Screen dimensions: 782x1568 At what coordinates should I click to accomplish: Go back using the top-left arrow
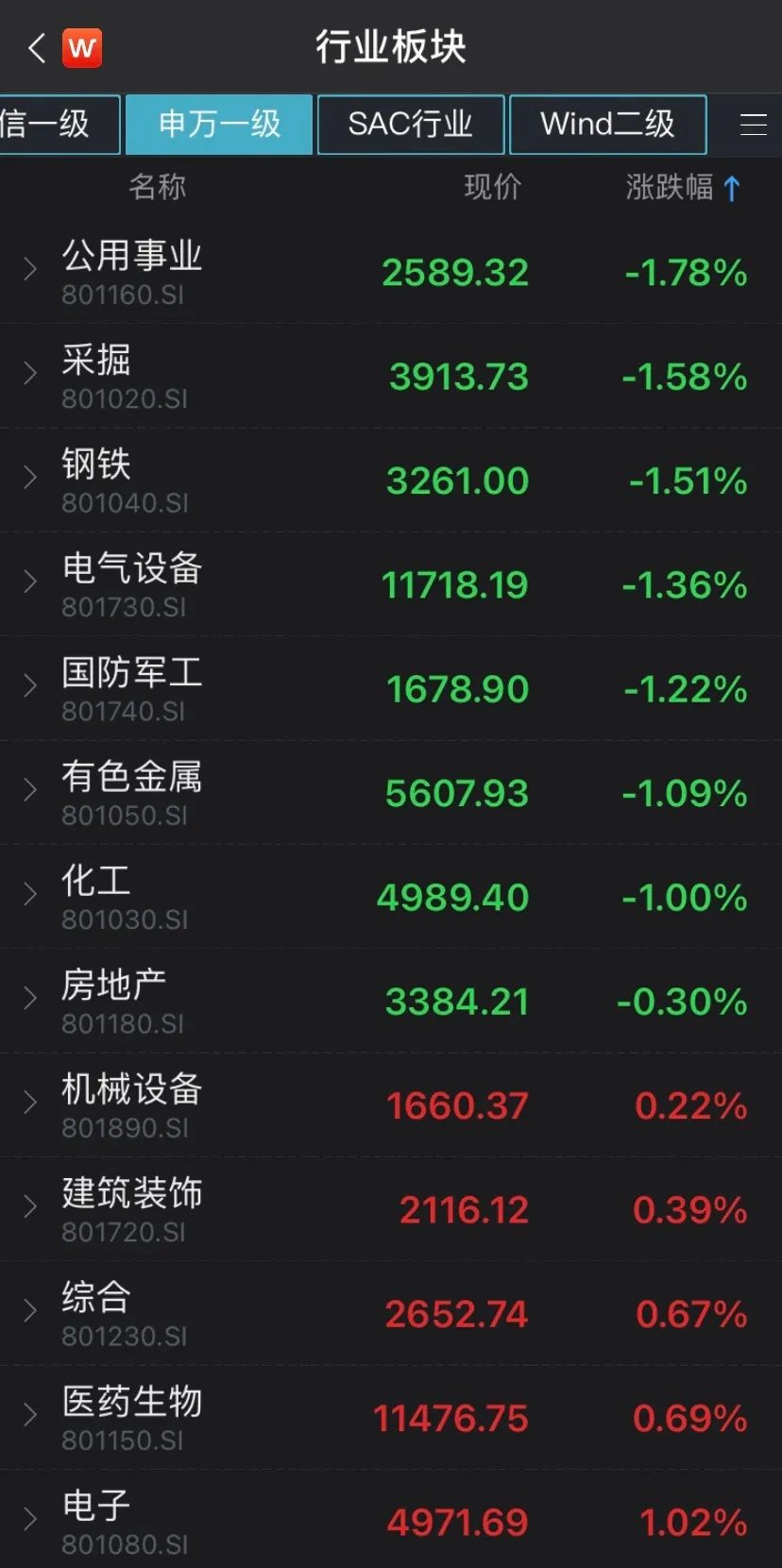point(37,47)
